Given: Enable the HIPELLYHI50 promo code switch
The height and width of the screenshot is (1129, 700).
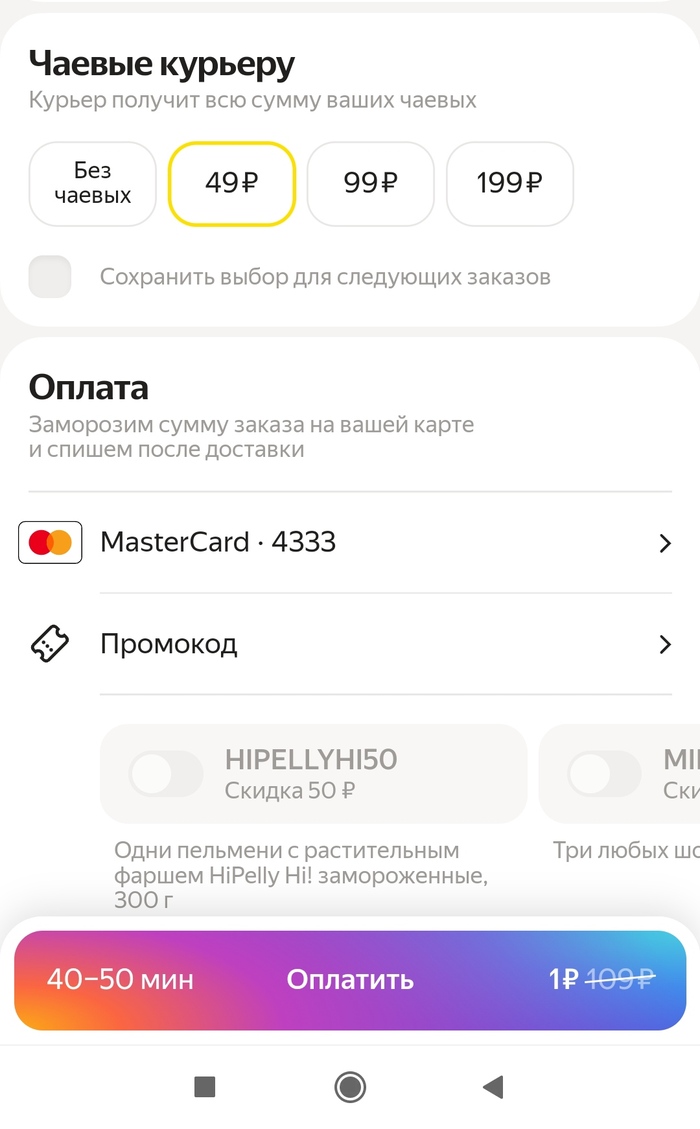Looking at the screenshot, I should [166, 774].
